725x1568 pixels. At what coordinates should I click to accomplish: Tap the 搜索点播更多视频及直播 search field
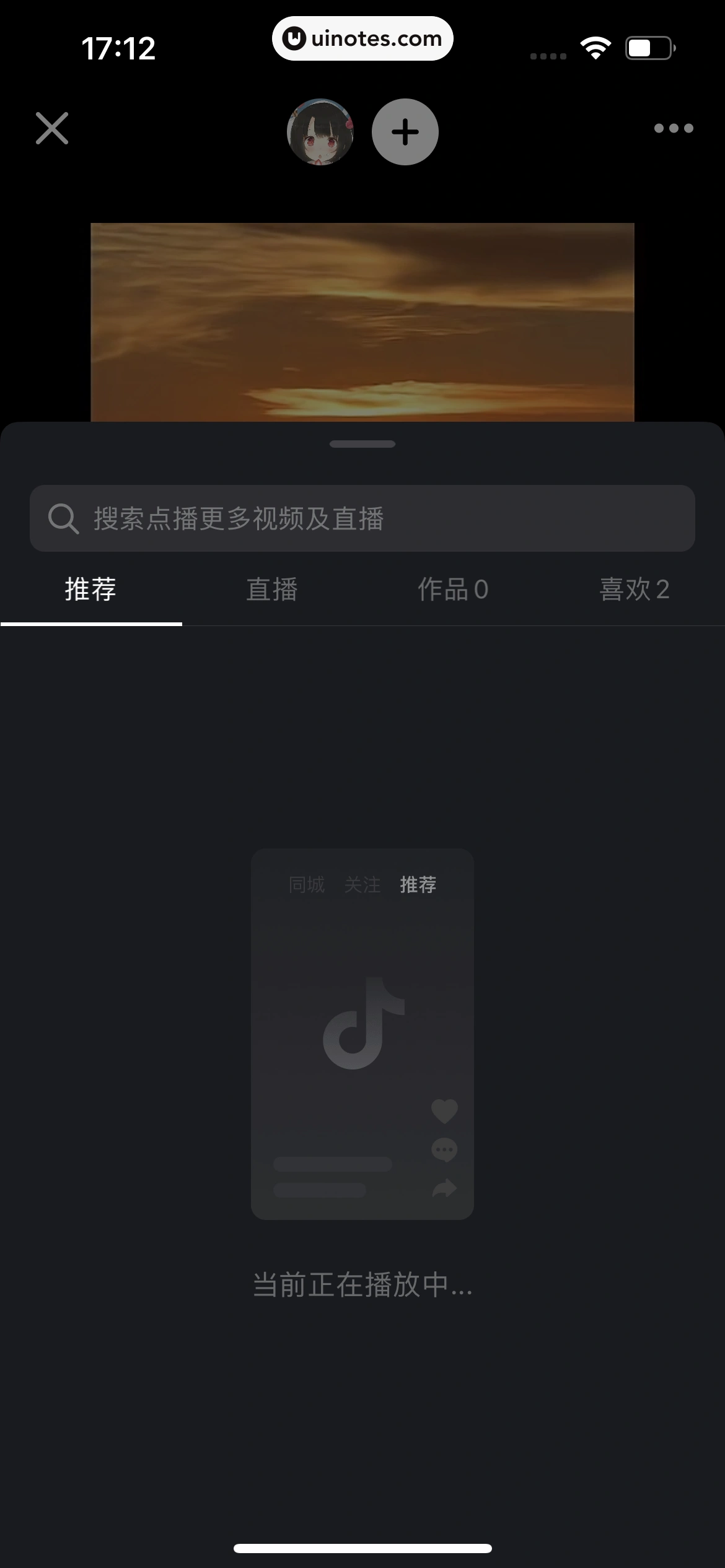(x=362, y=518)
